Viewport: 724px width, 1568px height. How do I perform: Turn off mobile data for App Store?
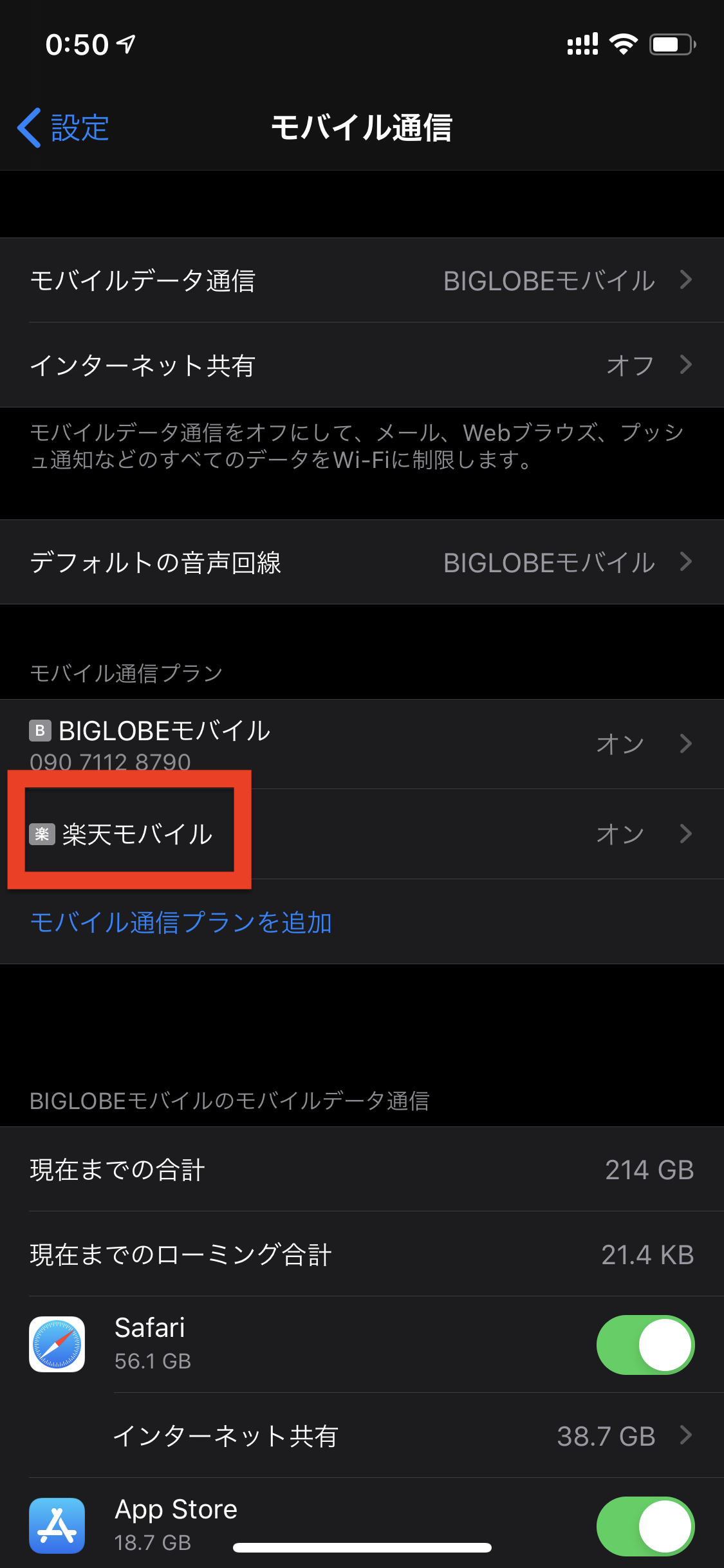645,1526
